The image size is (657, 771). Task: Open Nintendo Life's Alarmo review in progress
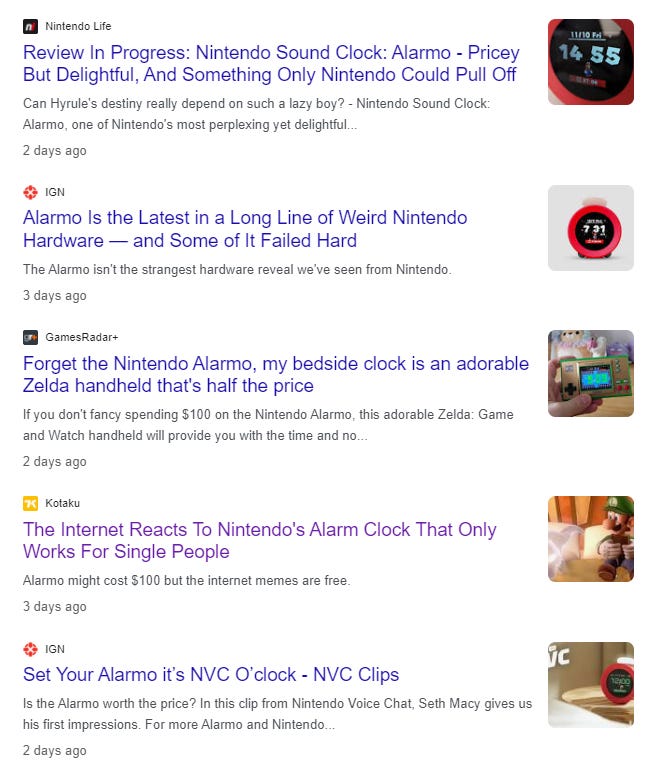point(270,63)
